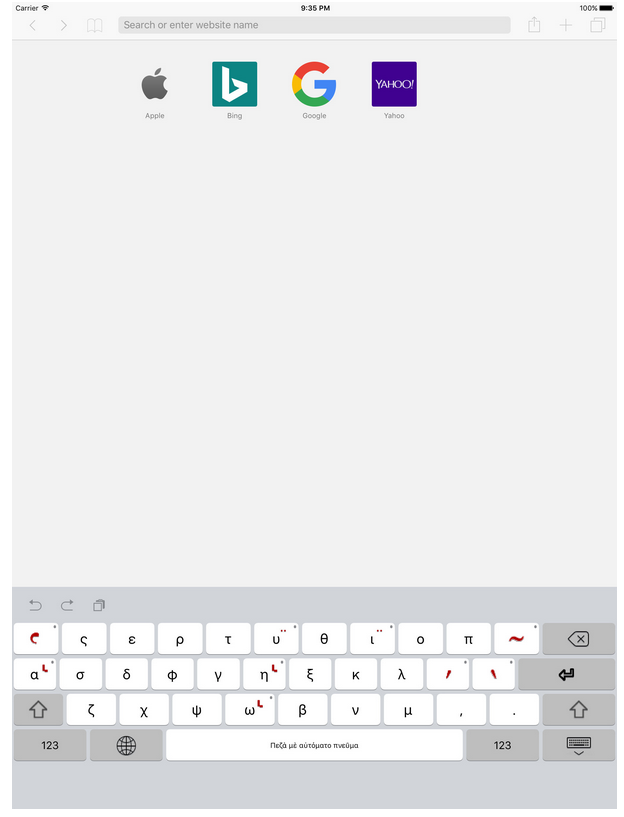624x817 pixels.
Task: Type the Greek letter θ
Action: tap(324, 639)
